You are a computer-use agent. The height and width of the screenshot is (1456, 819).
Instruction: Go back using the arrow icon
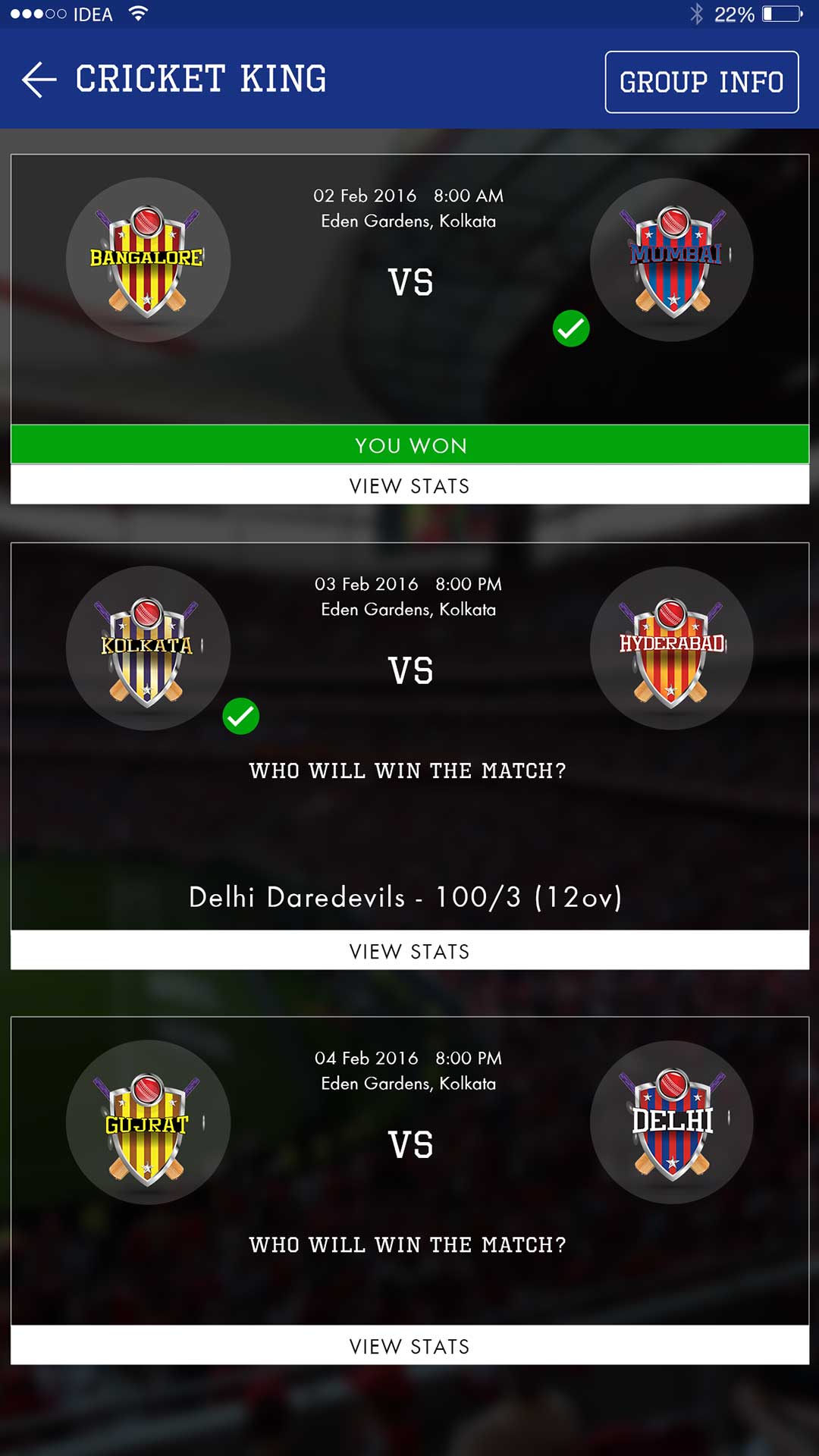(39, 80)
